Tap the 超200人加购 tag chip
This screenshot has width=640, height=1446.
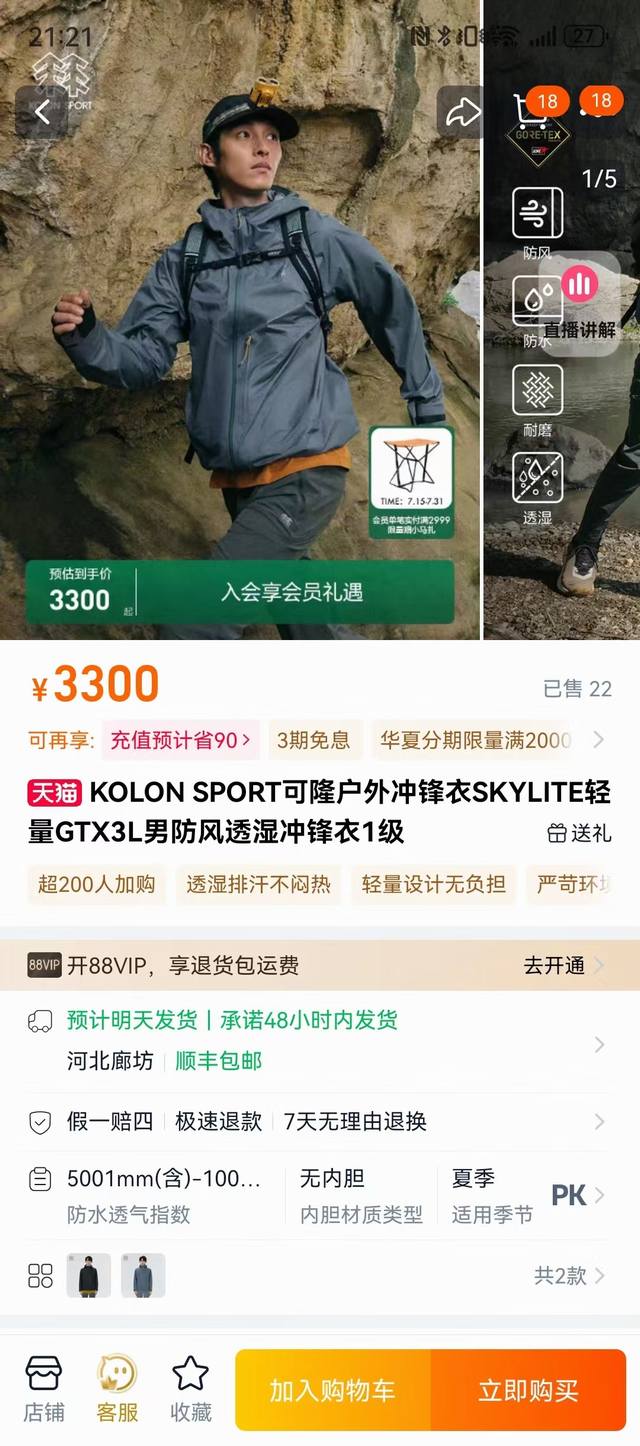point(96,884)
